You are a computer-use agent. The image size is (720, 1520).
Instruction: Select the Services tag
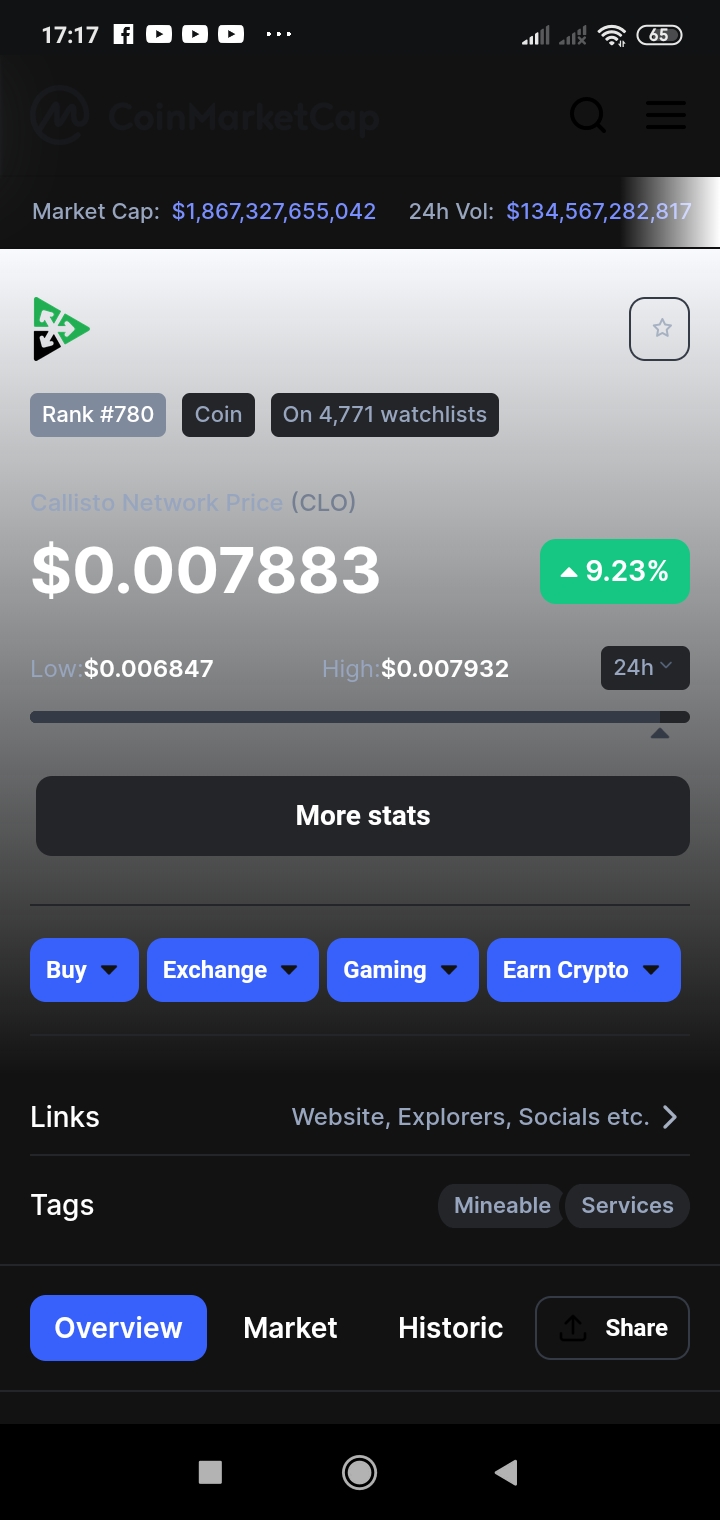627,1205
